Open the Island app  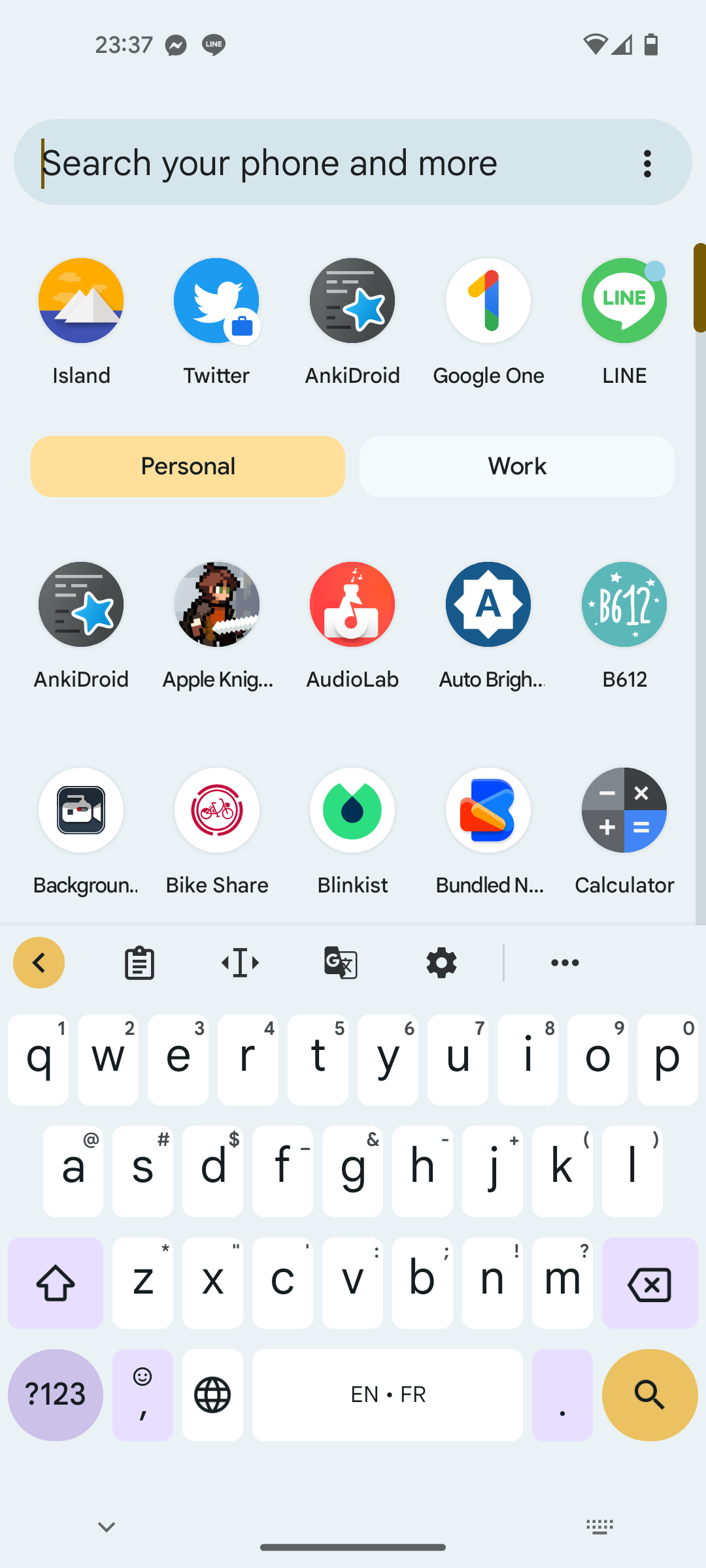81,301
